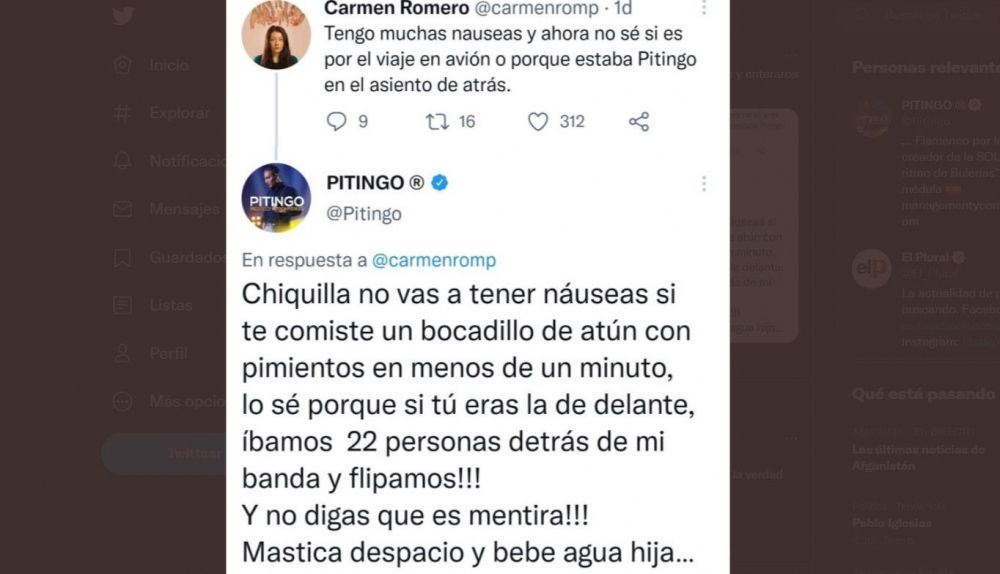Open the @carmenromp mention link
Image resolution: width=1000 pixels, height=574 pixels.
[433, 260]
